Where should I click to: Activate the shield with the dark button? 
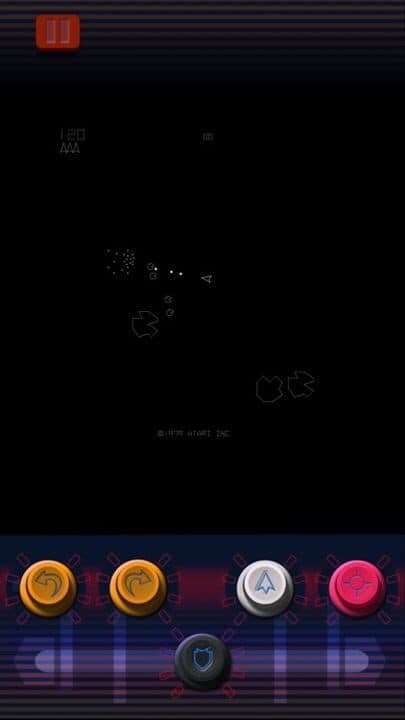click(x=202, y=662)
